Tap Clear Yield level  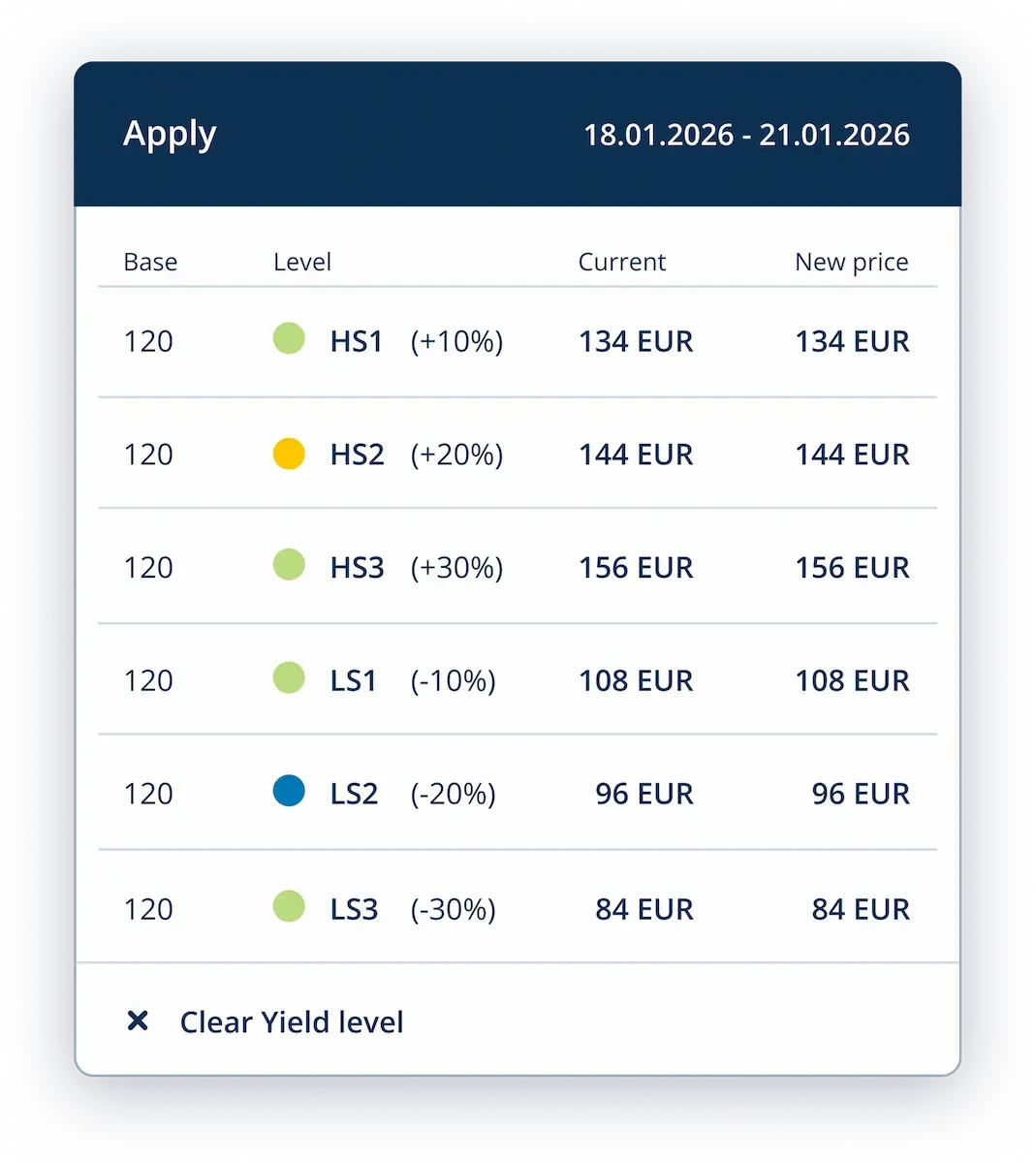pos(291,1022)
